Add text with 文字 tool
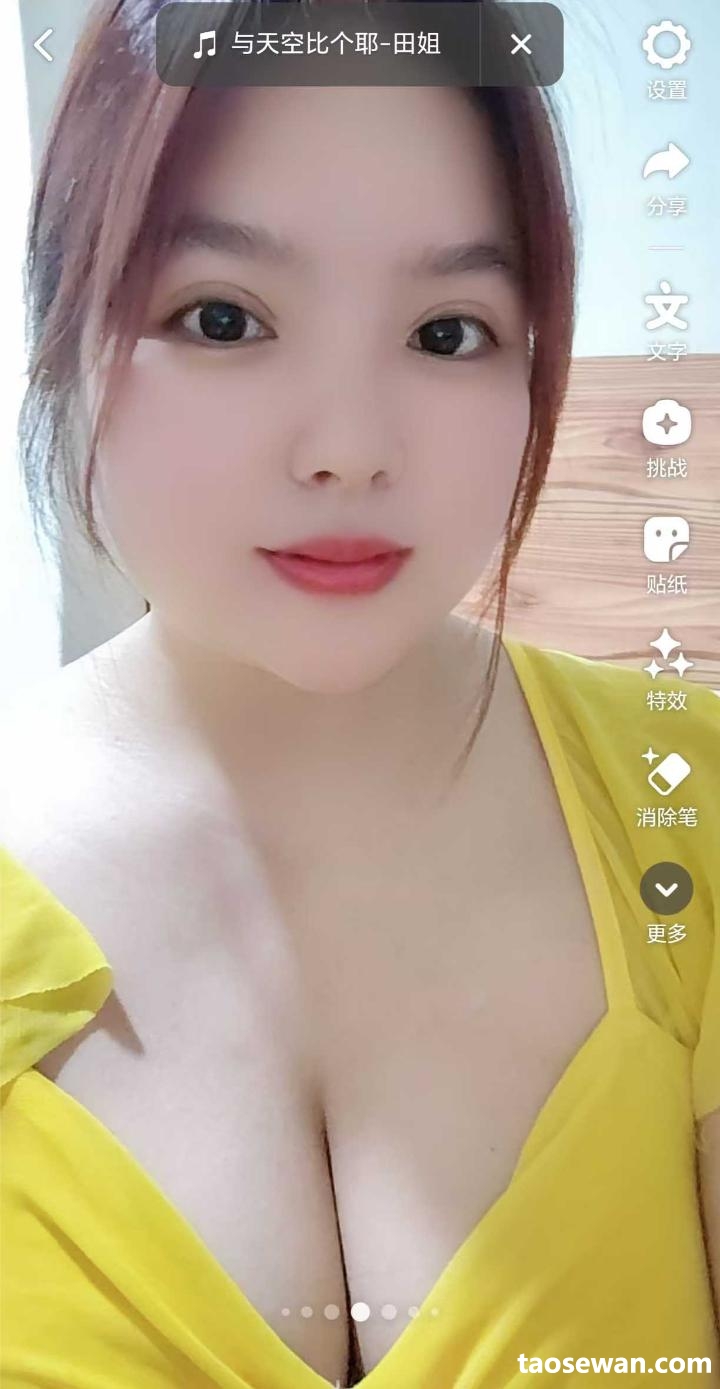720x1389 pixels. pyautogui.click(x=666, y=320)
